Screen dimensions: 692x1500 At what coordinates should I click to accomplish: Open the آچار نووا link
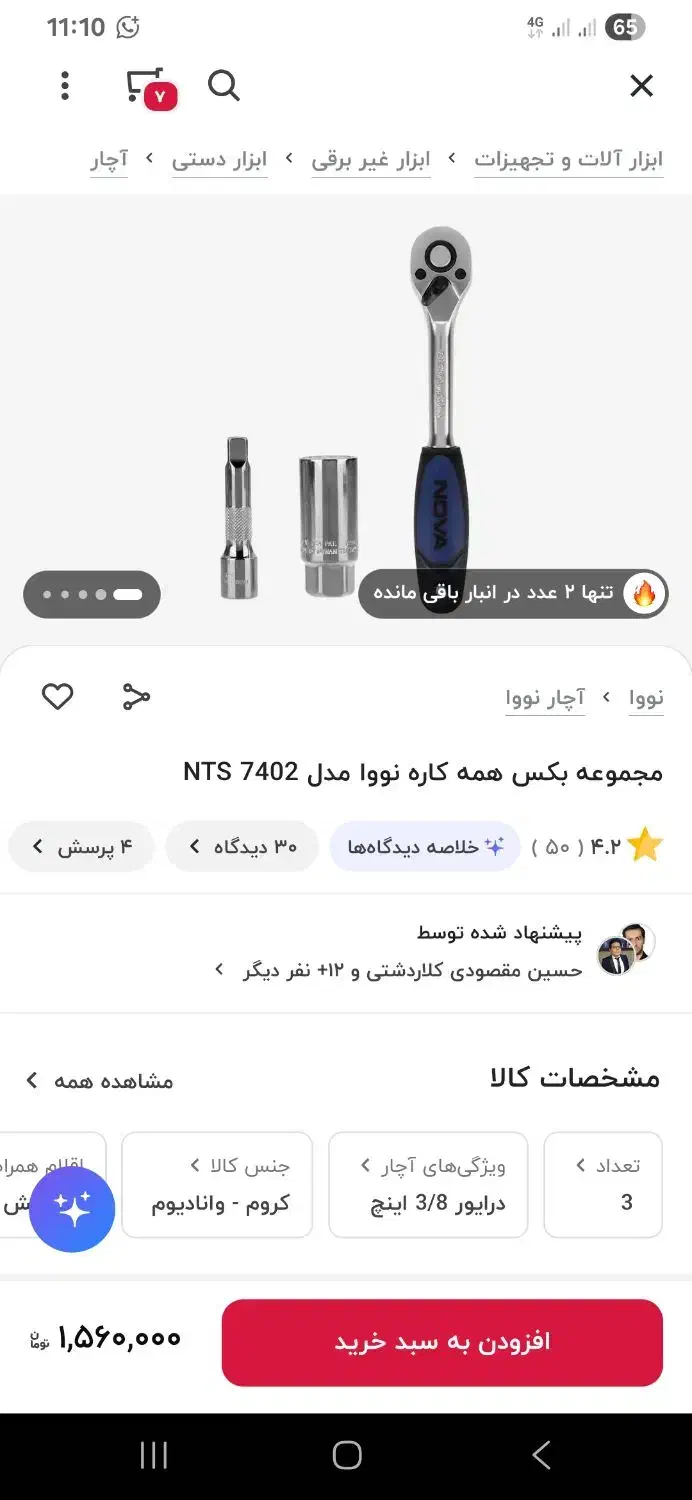click(x=545, y=698)
